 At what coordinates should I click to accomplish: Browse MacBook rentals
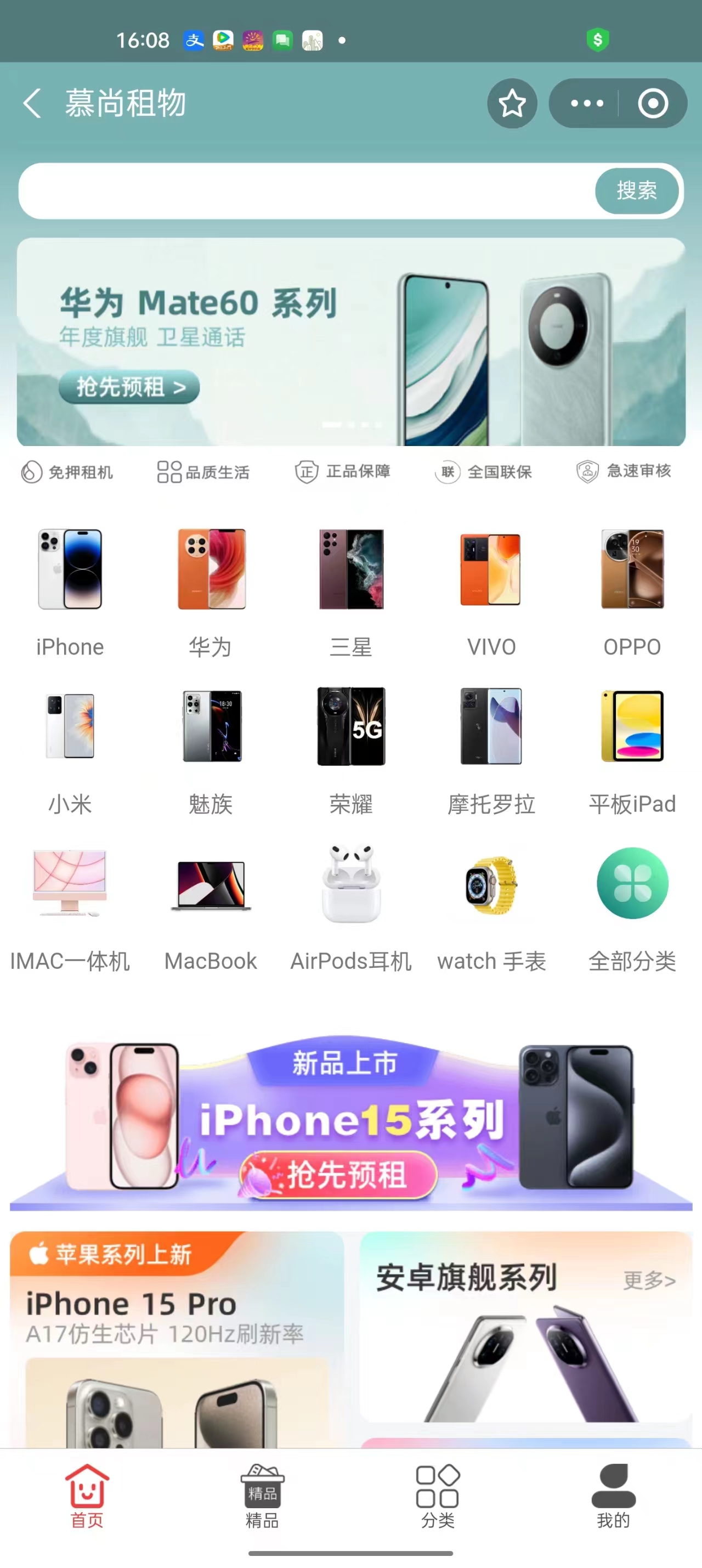pos(211,907)
